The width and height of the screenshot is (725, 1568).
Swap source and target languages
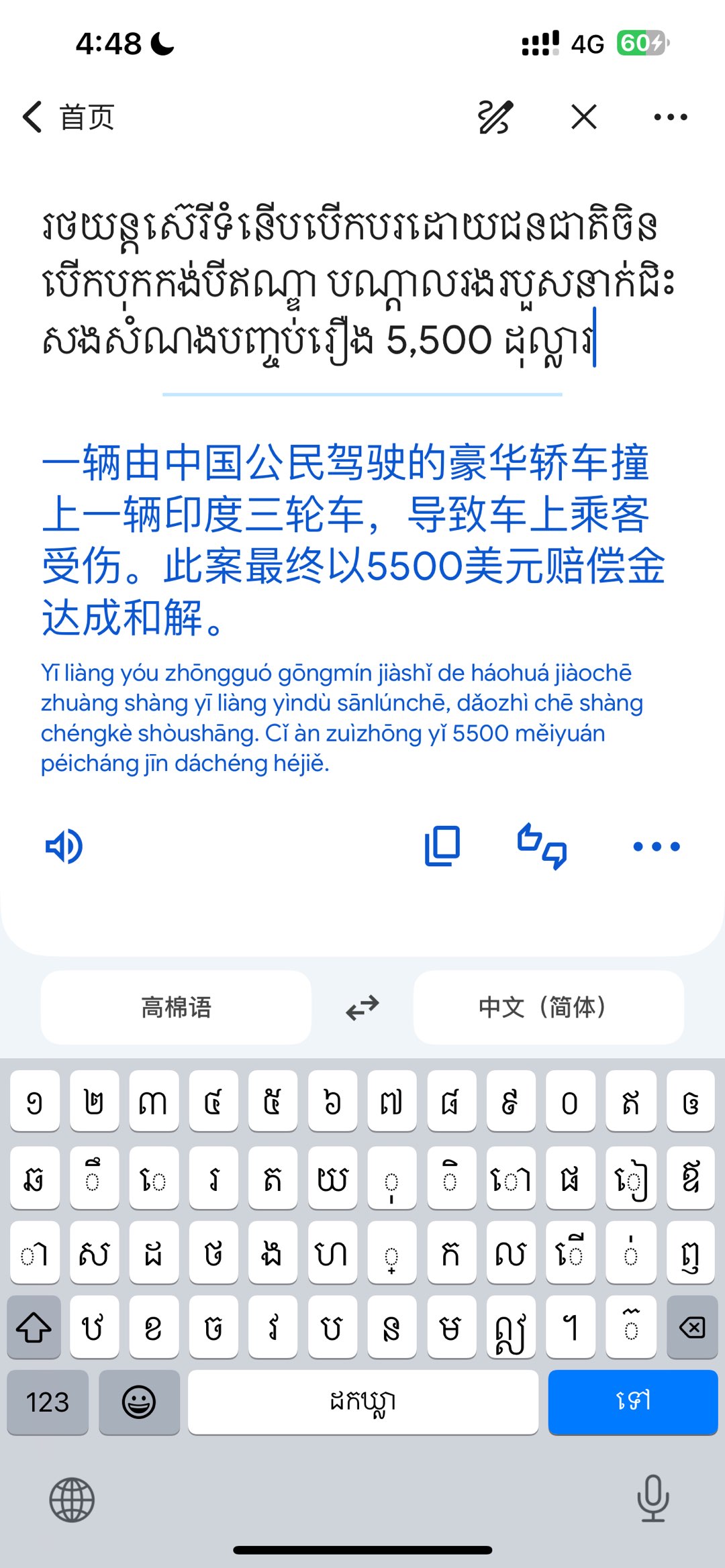pos(362,1007)
